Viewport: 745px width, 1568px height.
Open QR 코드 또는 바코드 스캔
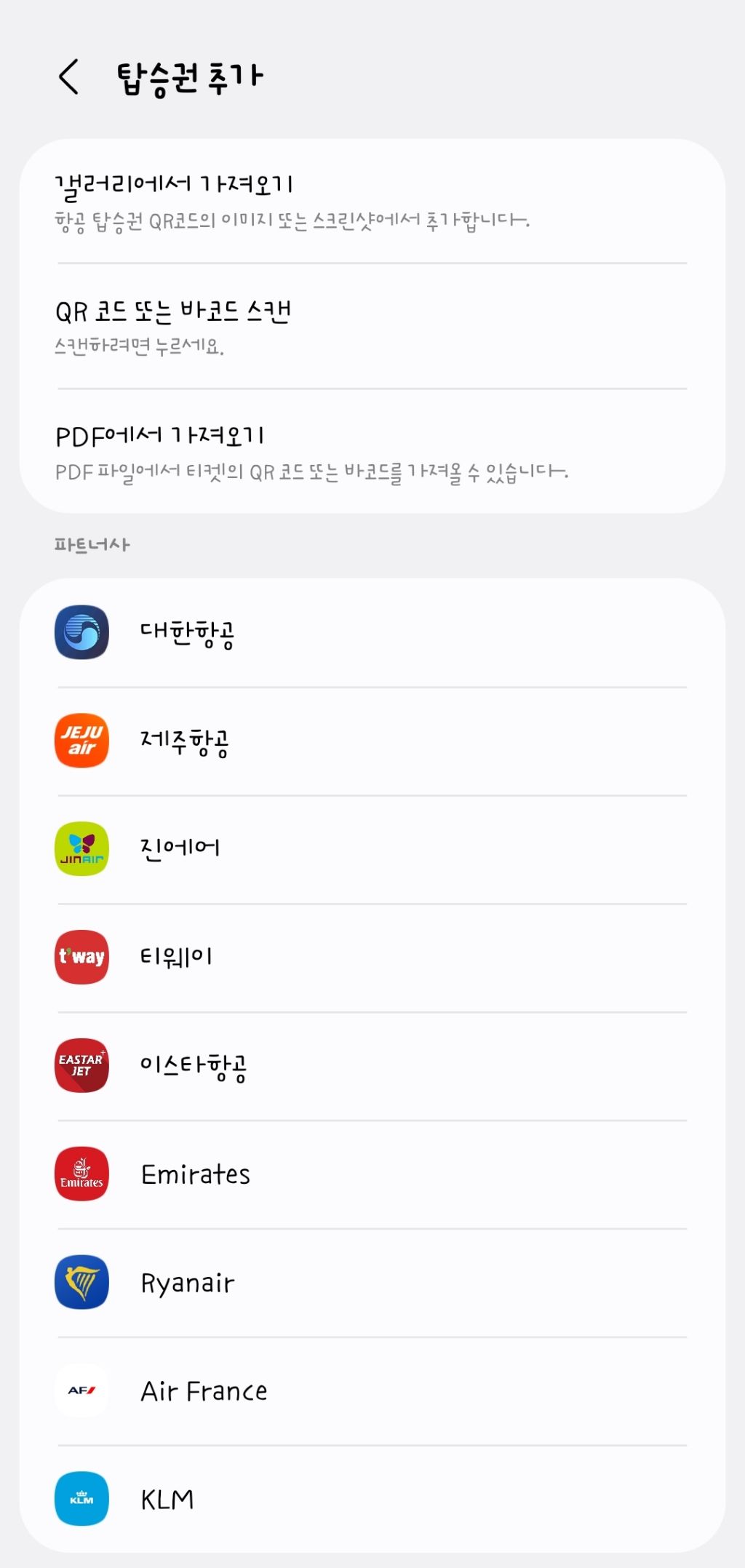click(x=371, y=327)
